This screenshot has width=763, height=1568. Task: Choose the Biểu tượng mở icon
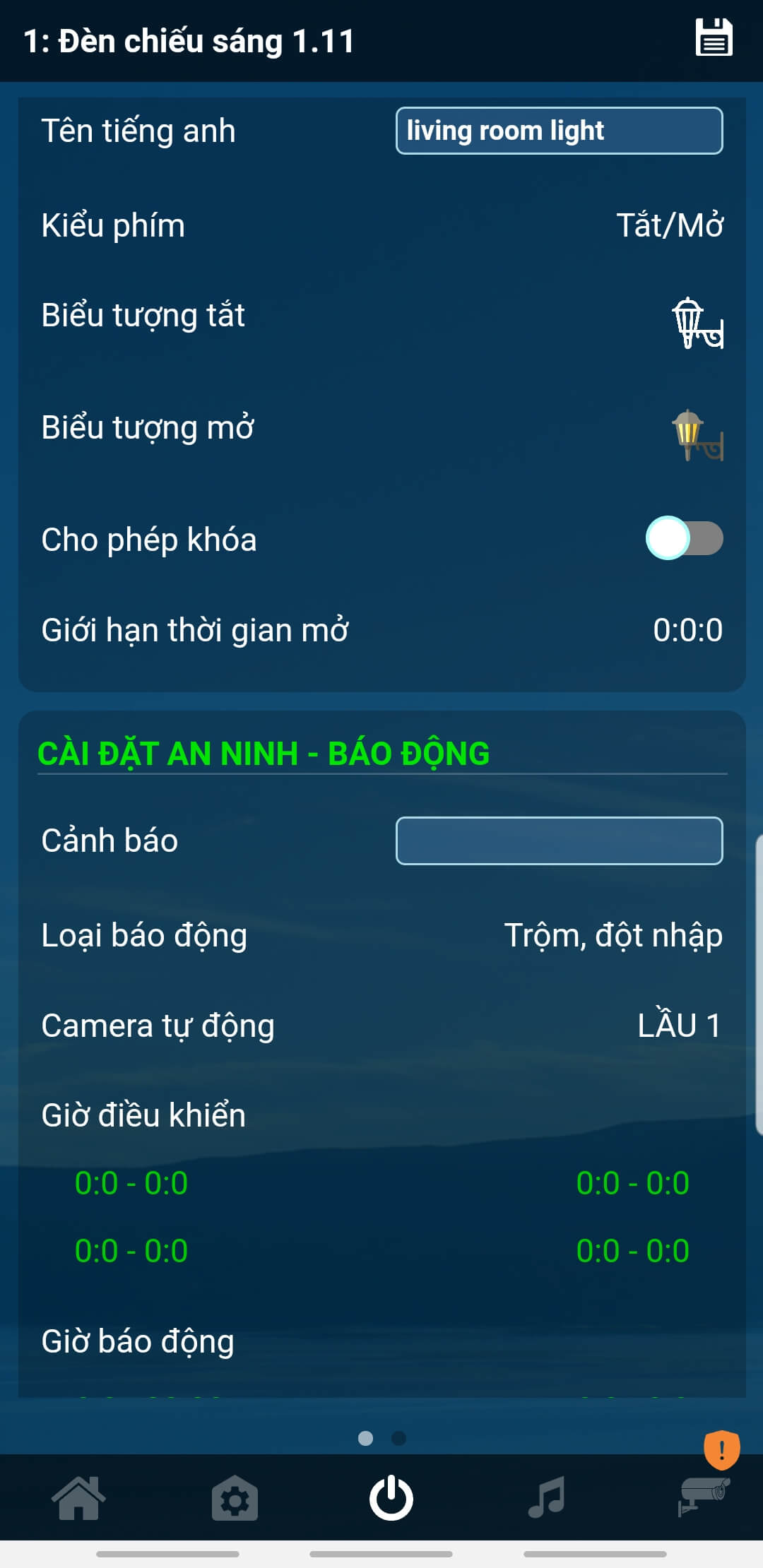[697, 435]
